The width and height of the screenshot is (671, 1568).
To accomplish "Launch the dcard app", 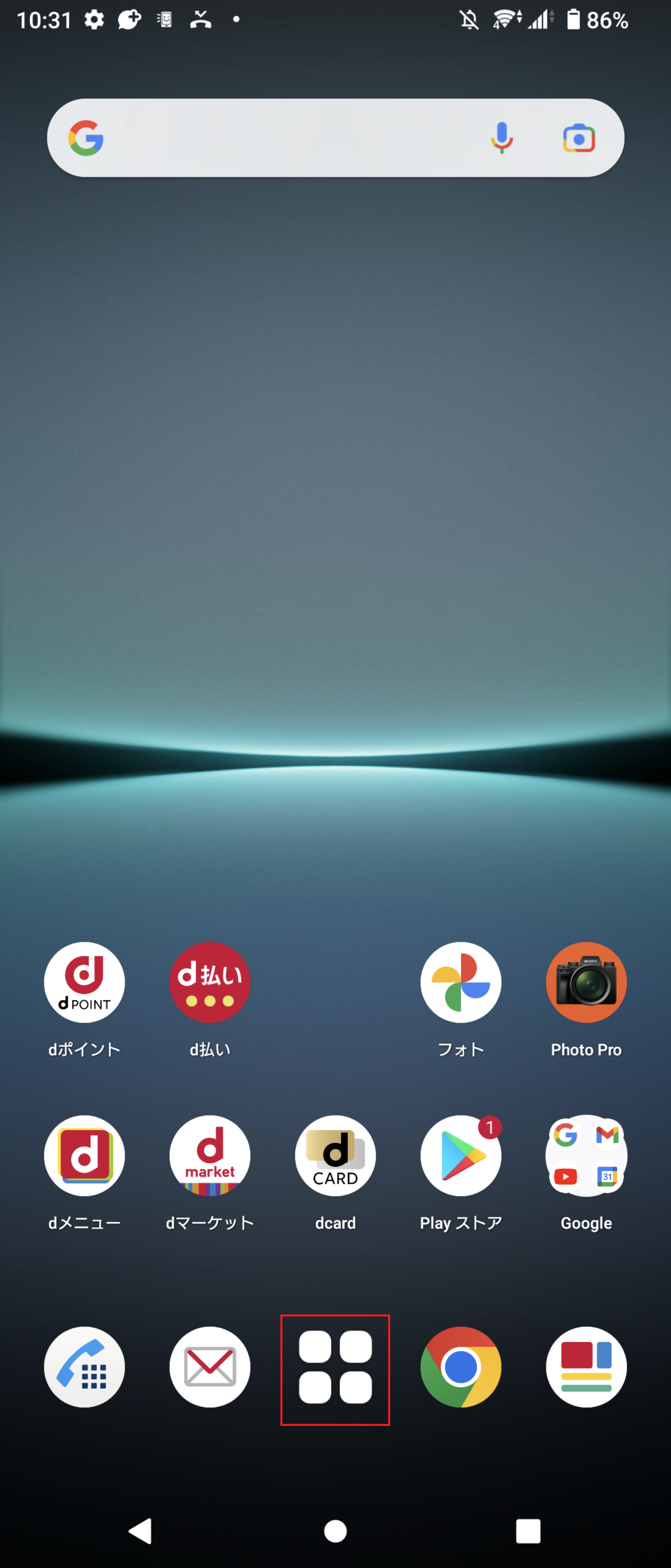I will (335, 1155).
